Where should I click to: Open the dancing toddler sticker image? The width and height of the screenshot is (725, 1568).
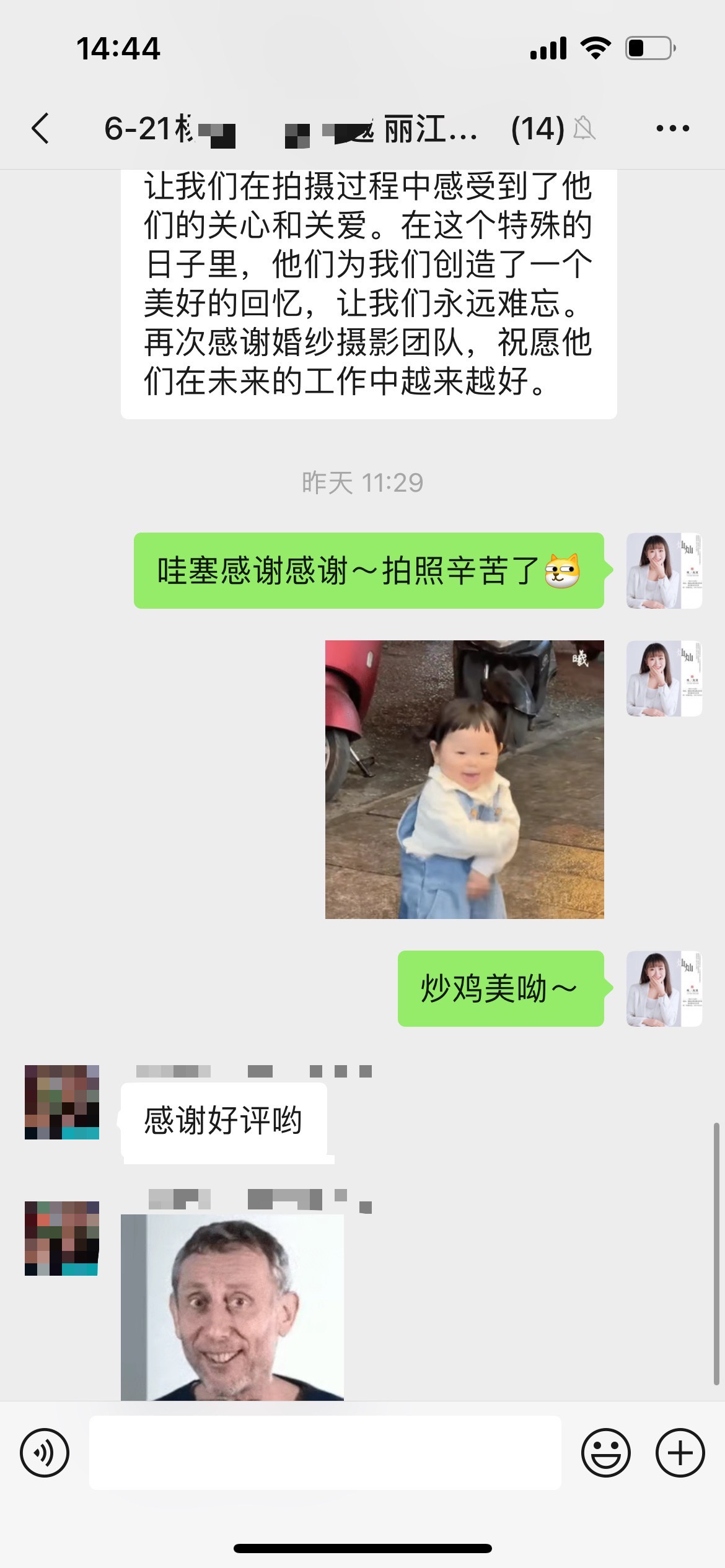[465, 779]
